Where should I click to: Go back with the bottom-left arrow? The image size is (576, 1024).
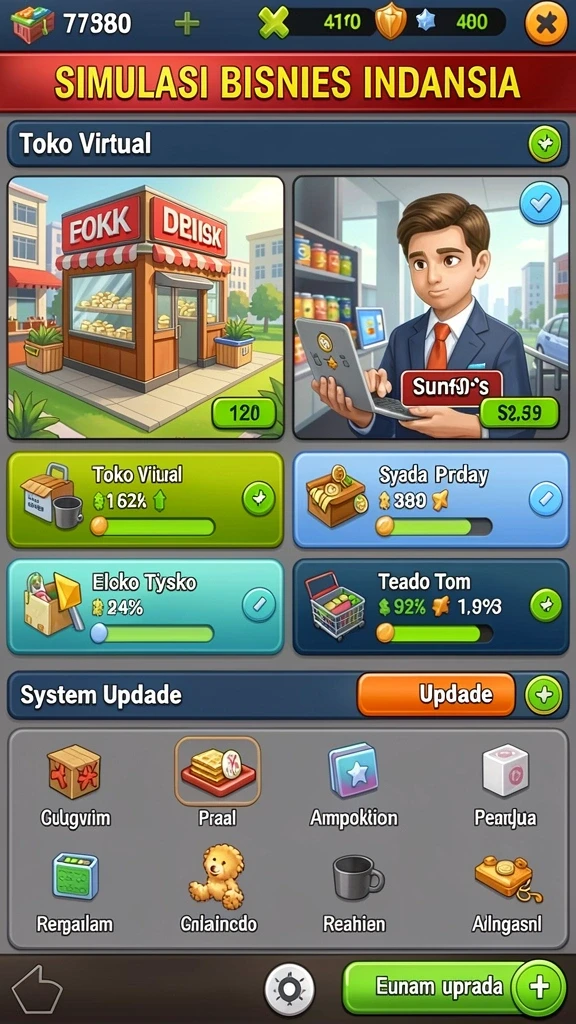pyautogui.click(x=38, y=989)
